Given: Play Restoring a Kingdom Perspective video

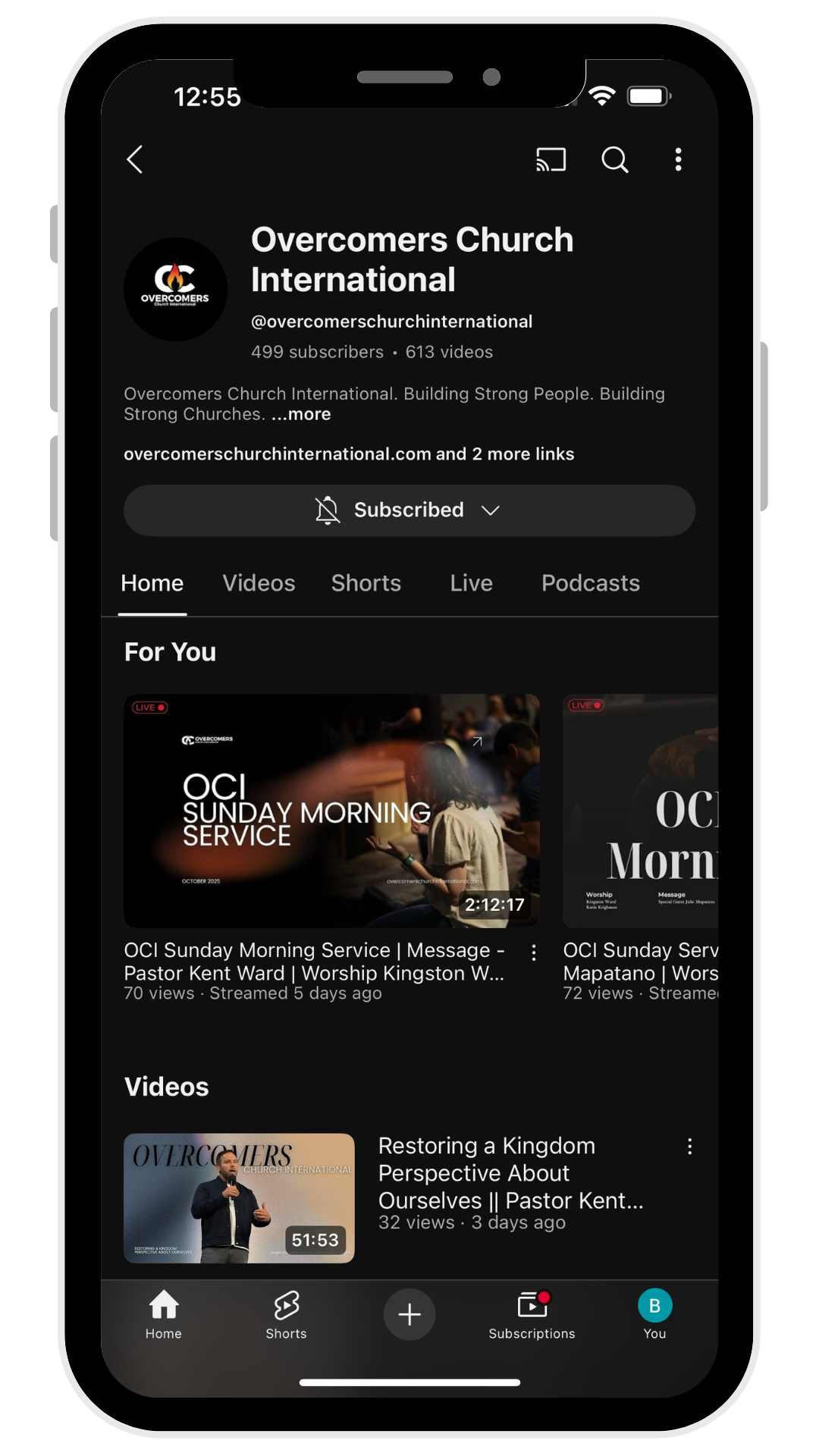Looking at the screenshot, I should click(x=239, y=1197).
